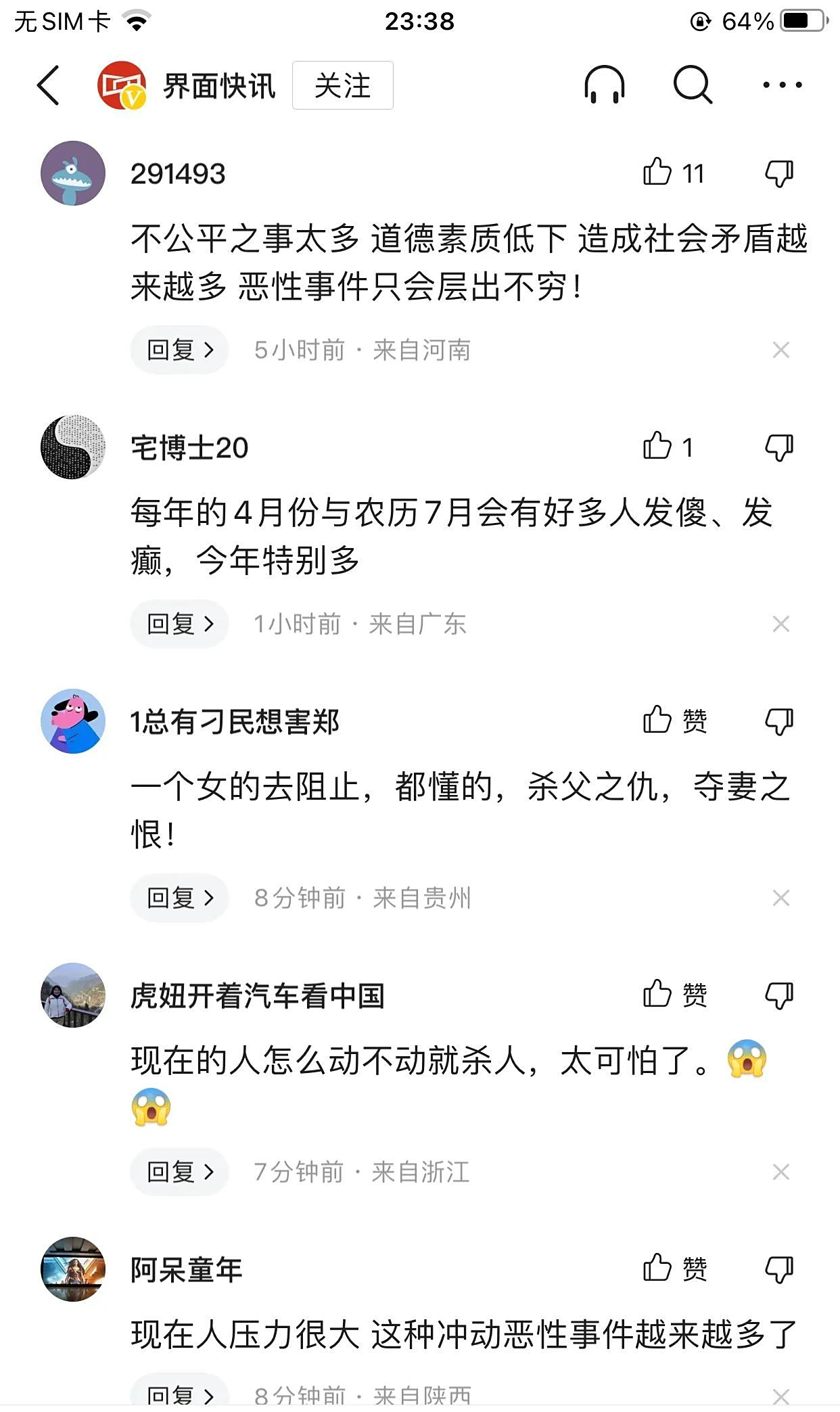Open the headphone listen mode
Viewport: 840px width, 1412px height.
pyautogui.click(x=604, y=85)
